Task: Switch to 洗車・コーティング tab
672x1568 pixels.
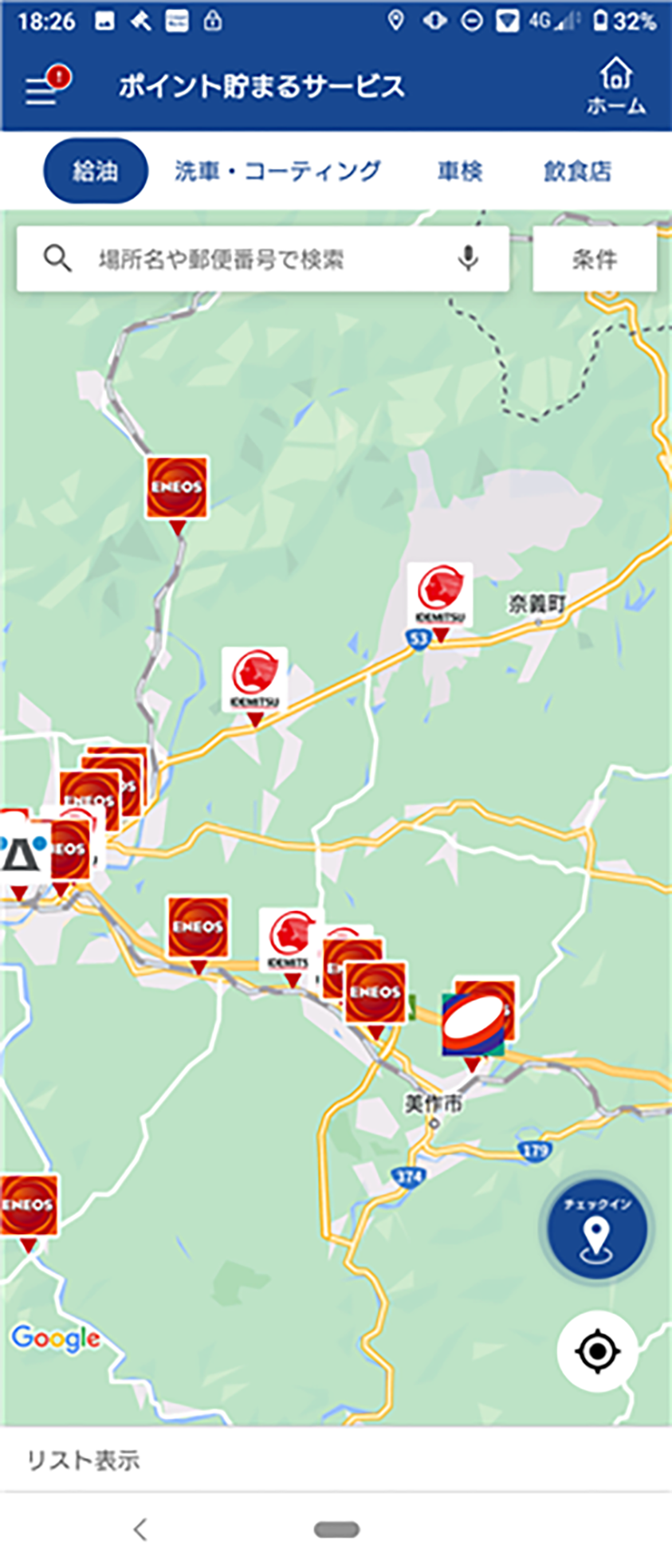Action: click(277, 171)
